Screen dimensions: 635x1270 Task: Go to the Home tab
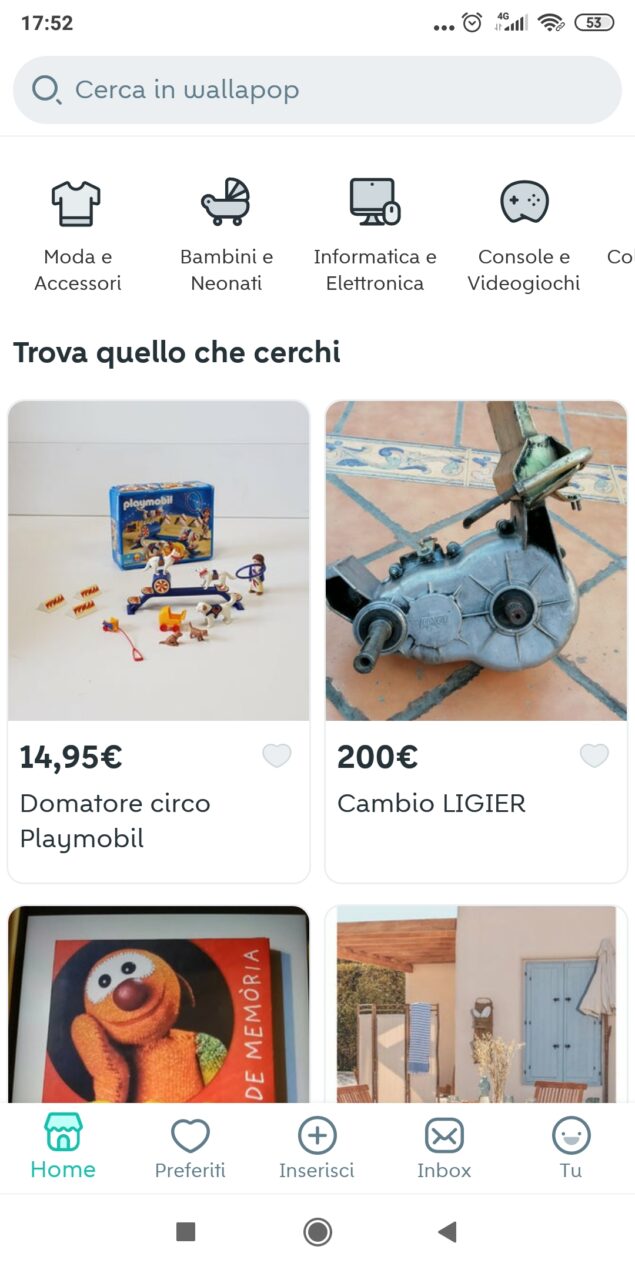(x=63, y=1148)
